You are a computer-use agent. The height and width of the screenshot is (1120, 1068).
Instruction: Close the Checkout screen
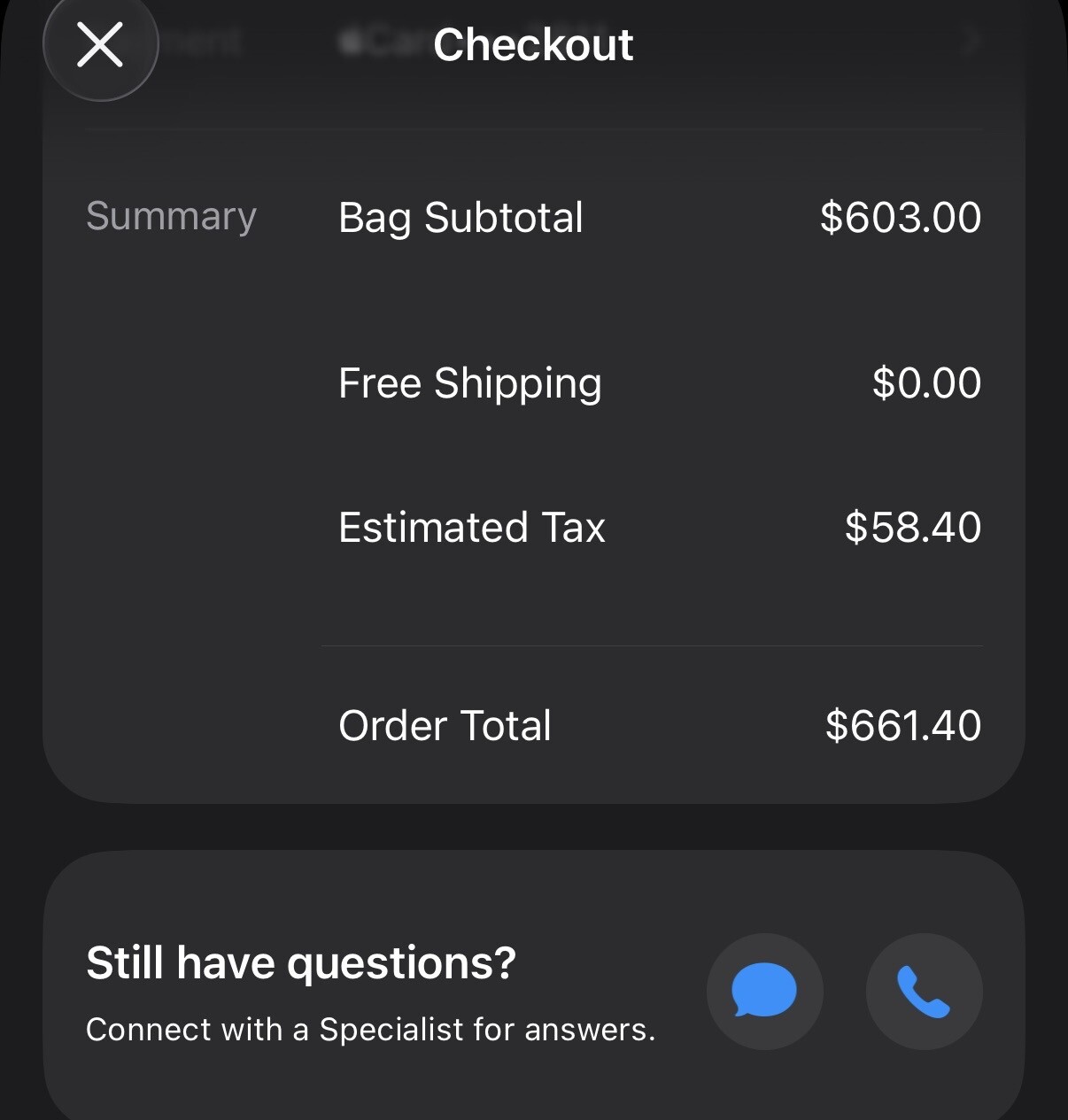pos(100,45)
